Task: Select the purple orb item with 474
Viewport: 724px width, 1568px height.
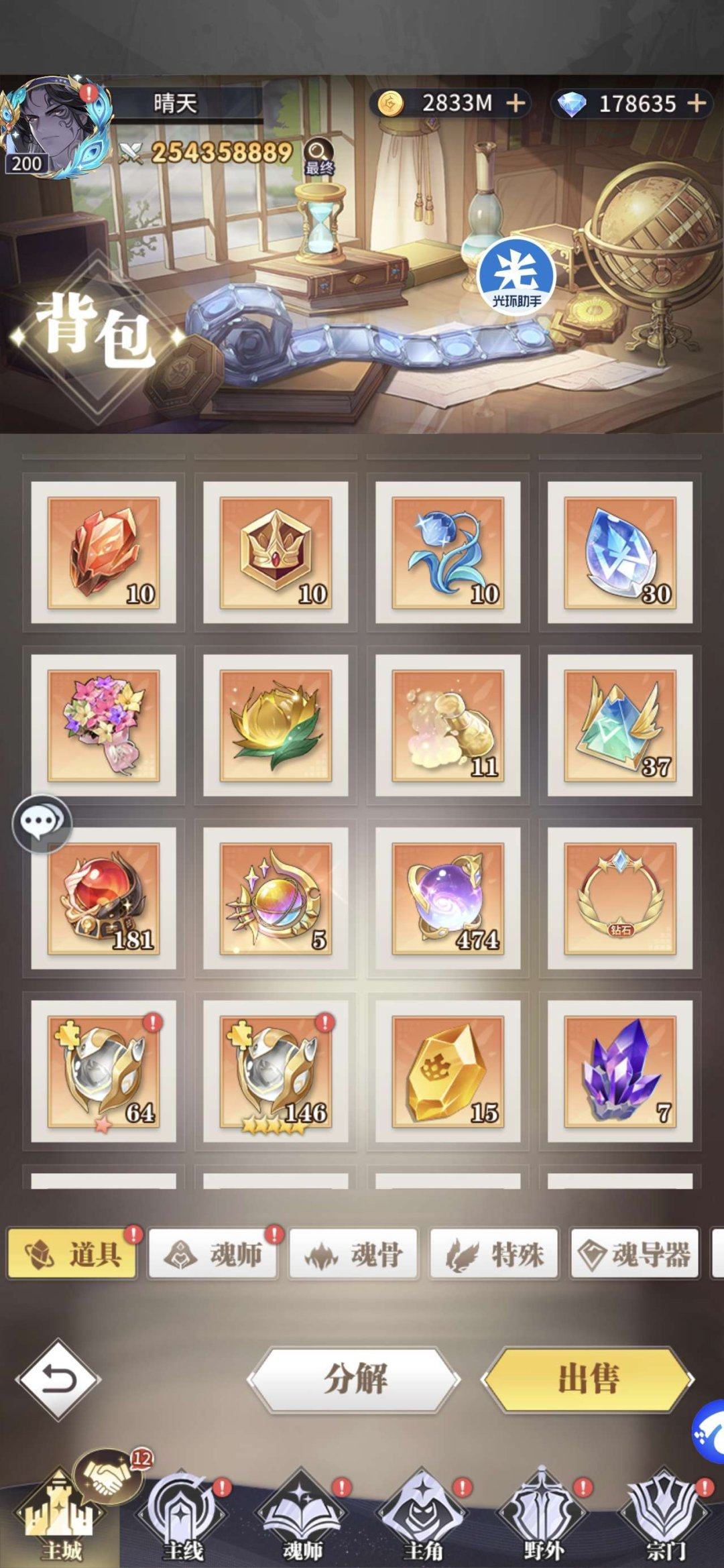Action: 448,898
